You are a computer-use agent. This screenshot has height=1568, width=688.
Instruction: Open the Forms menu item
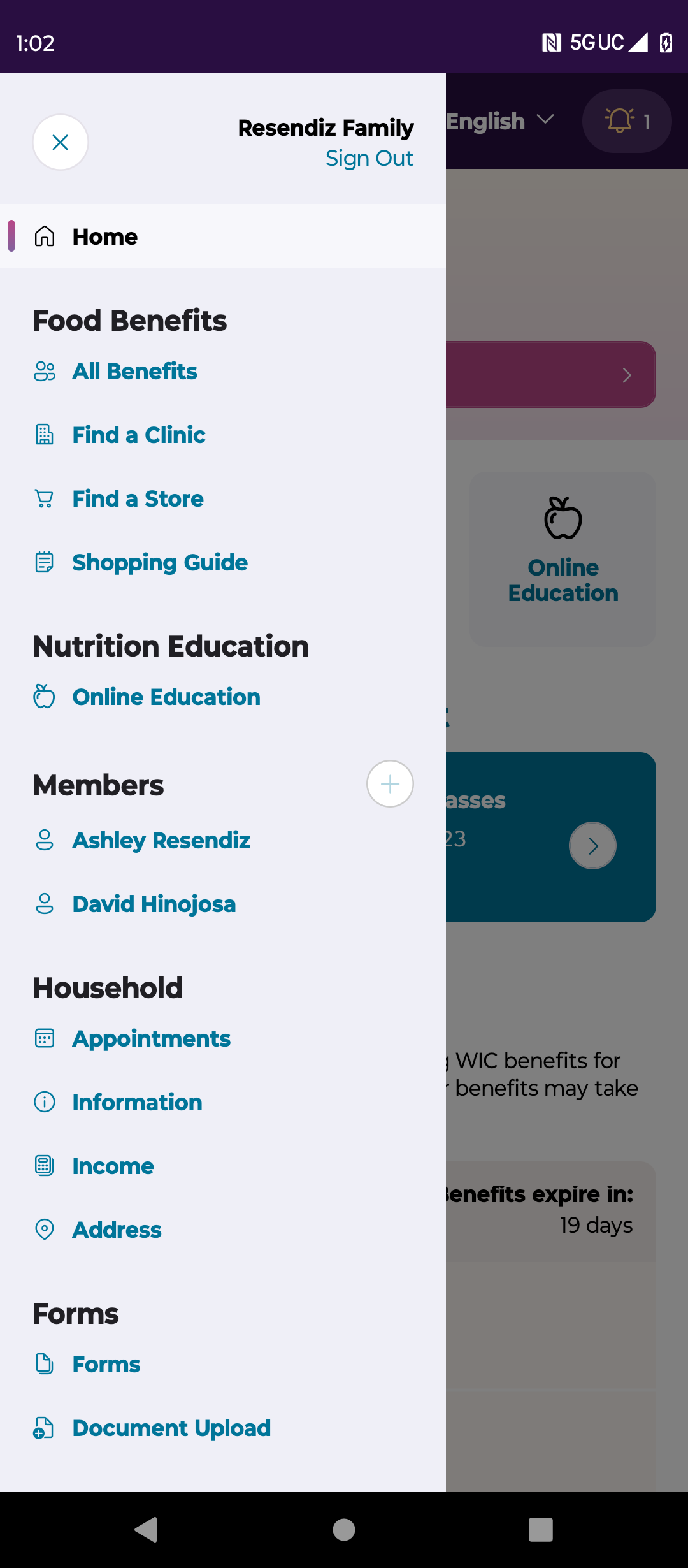106,1364
